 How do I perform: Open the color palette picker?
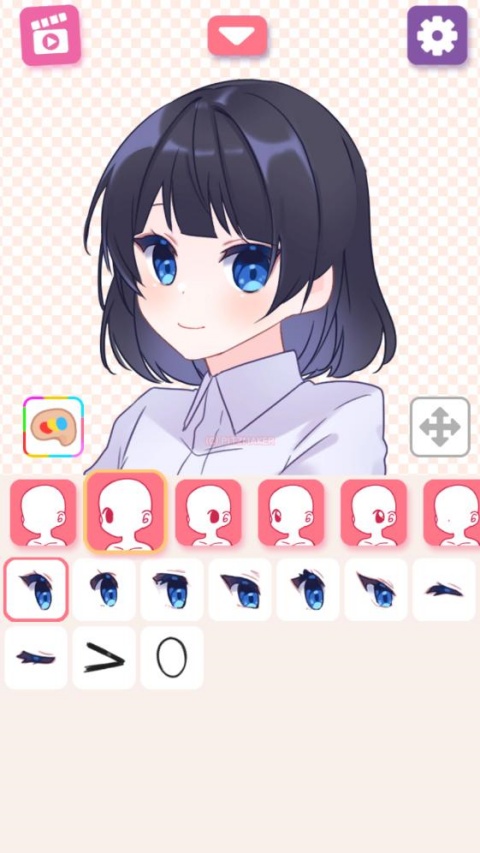pyautogui.click(x=53, y=426)
